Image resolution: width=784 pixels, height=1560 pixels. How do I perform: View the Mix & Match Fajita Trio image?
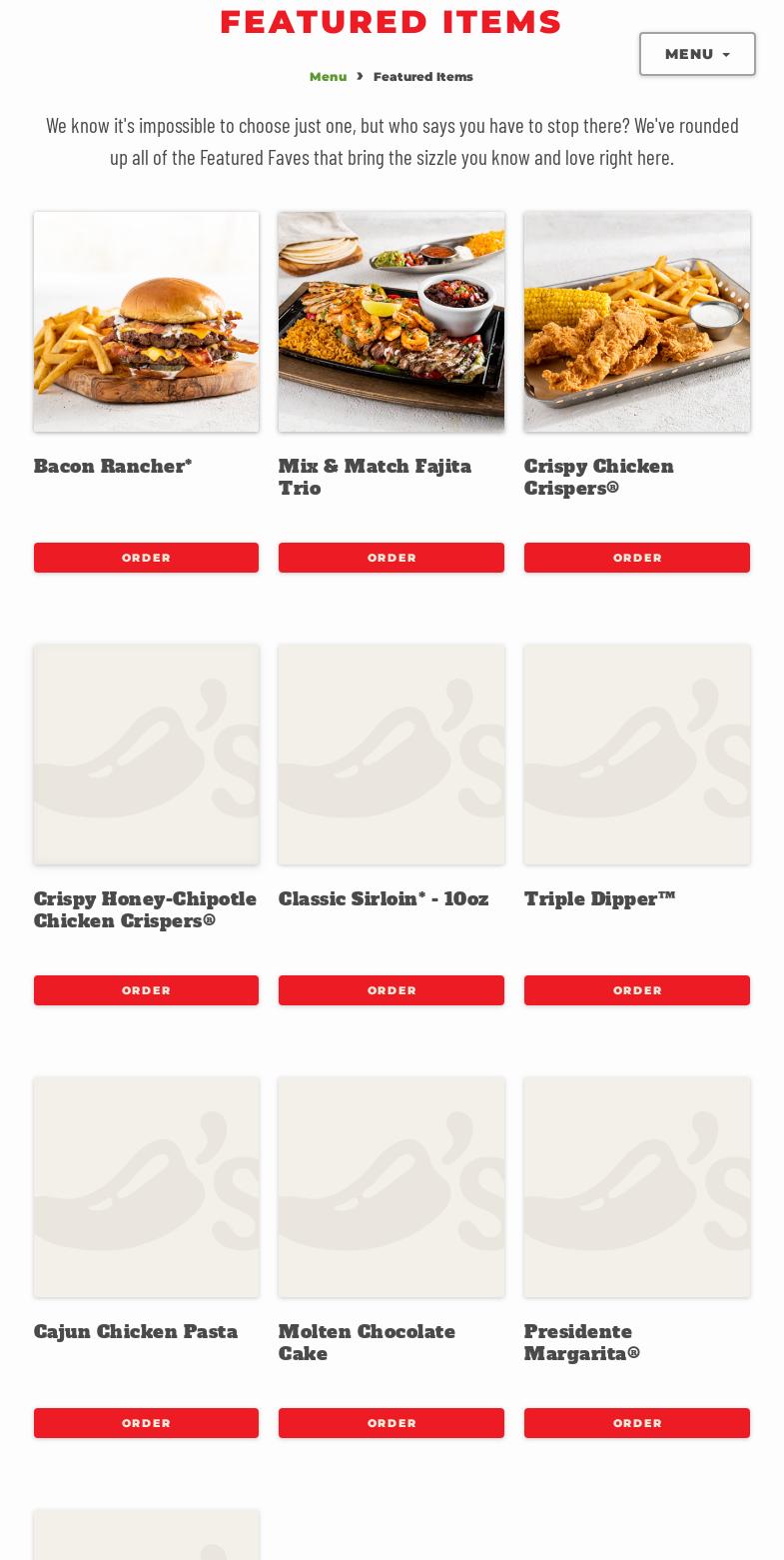click(392, 322)
